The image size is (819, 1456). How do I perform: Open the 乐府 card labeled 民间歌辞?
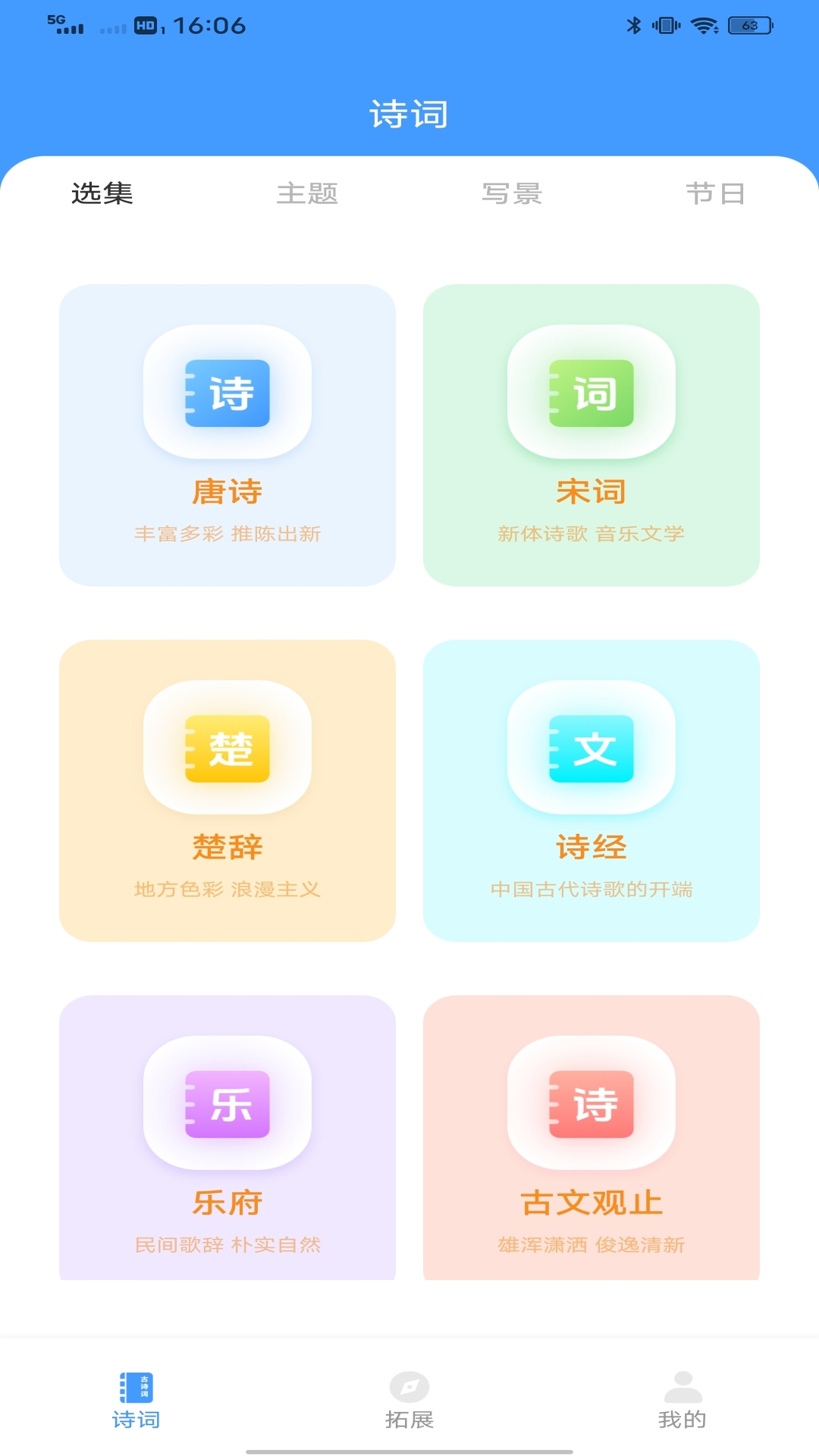(x=227, y=1145)
